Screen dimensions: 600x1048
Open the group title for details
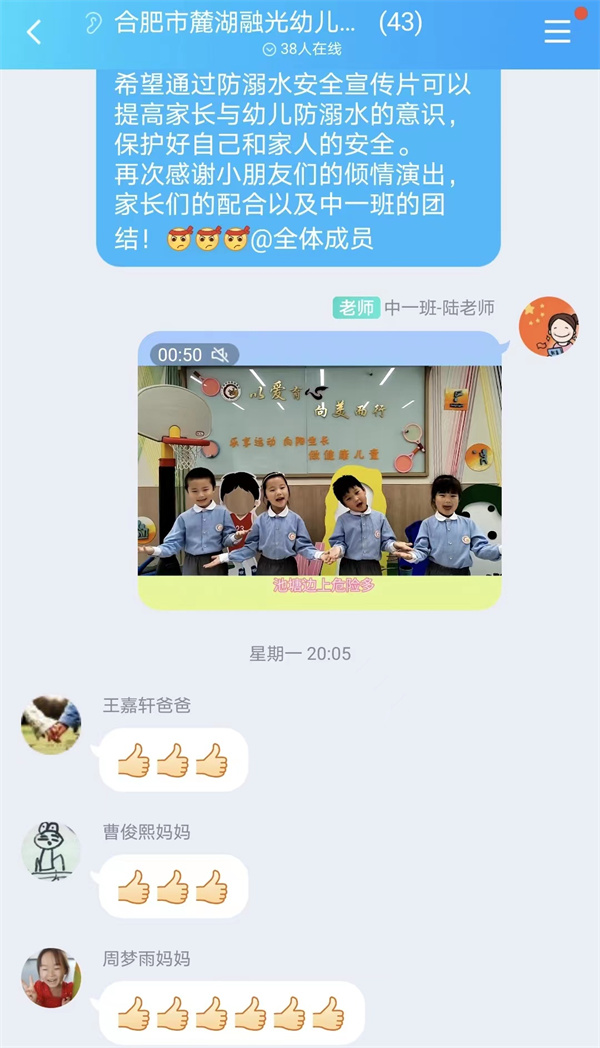pyautogui.click(x=268, y=23)
